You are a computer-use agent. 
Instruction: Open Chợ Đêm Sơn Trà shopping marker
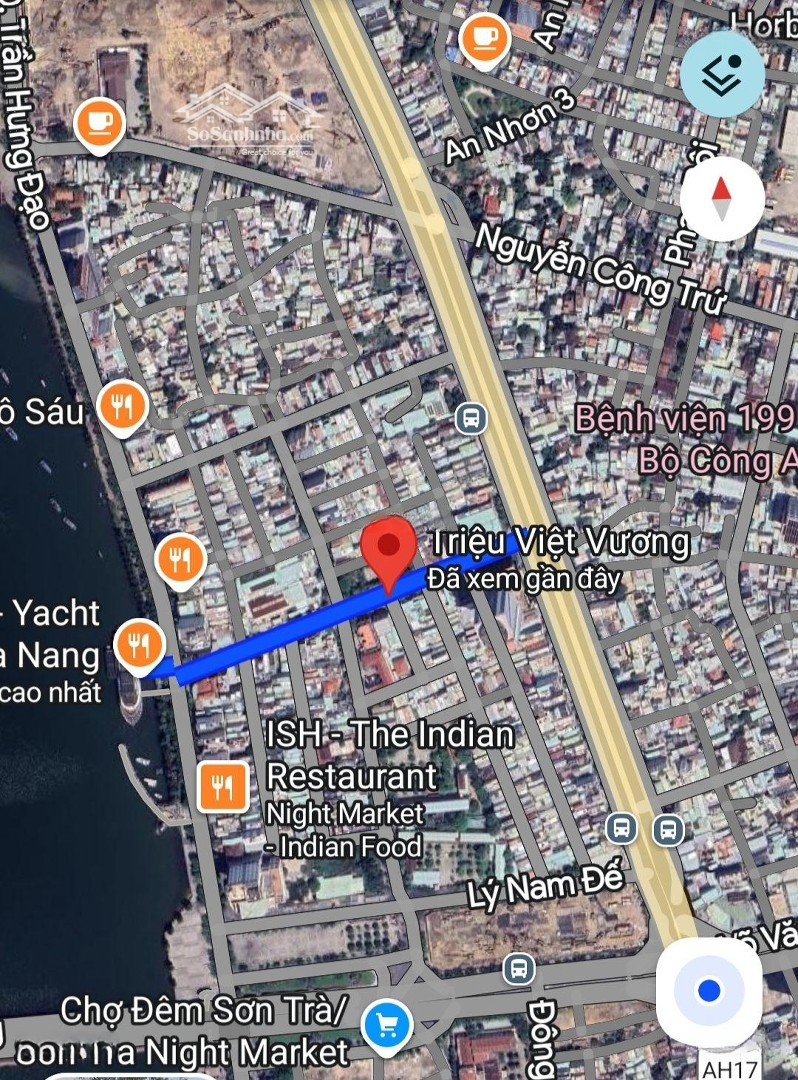(x=386, y=1025)
